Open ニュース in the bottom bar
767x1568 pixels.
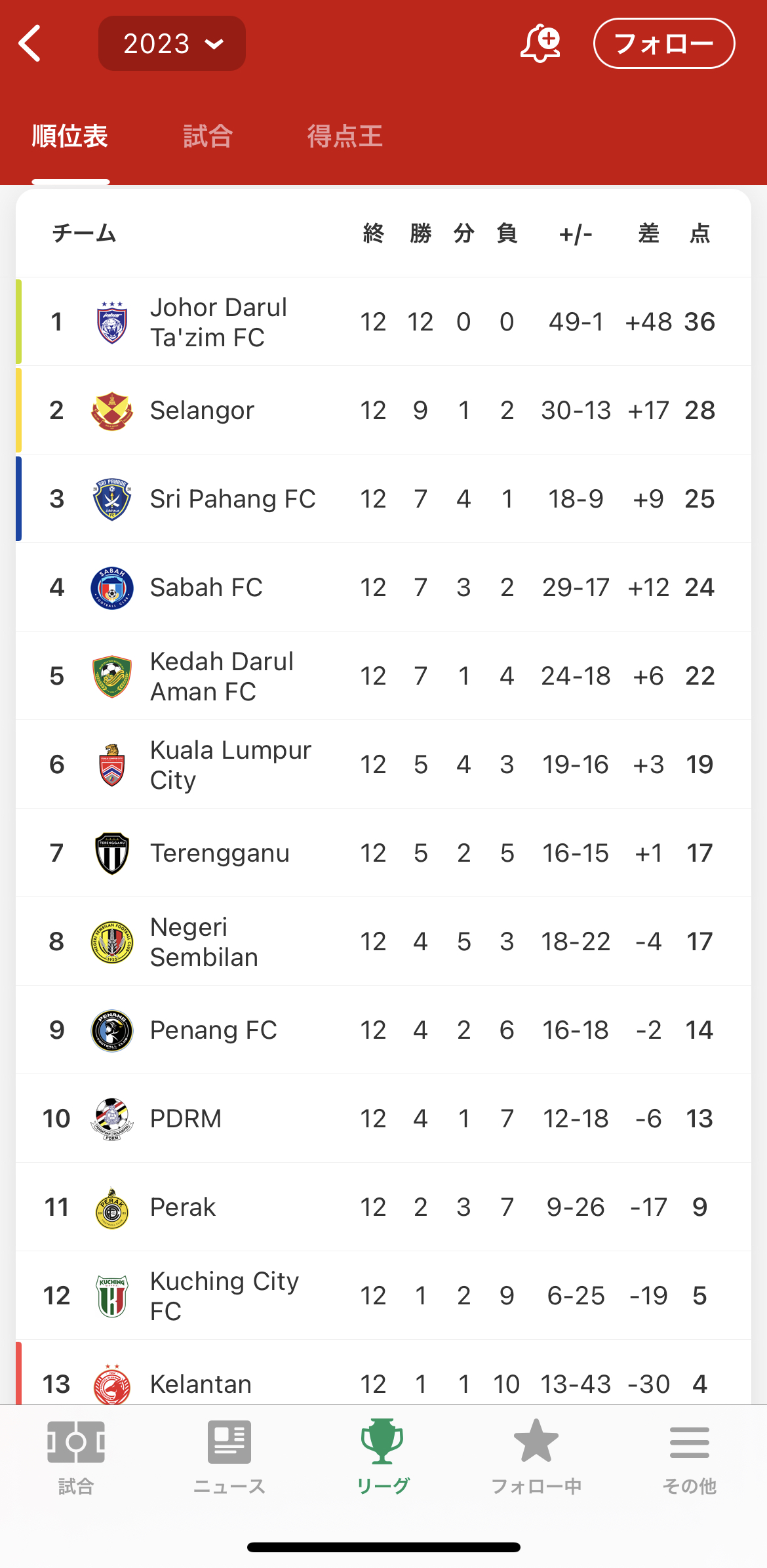click(x=229, y=1457)
